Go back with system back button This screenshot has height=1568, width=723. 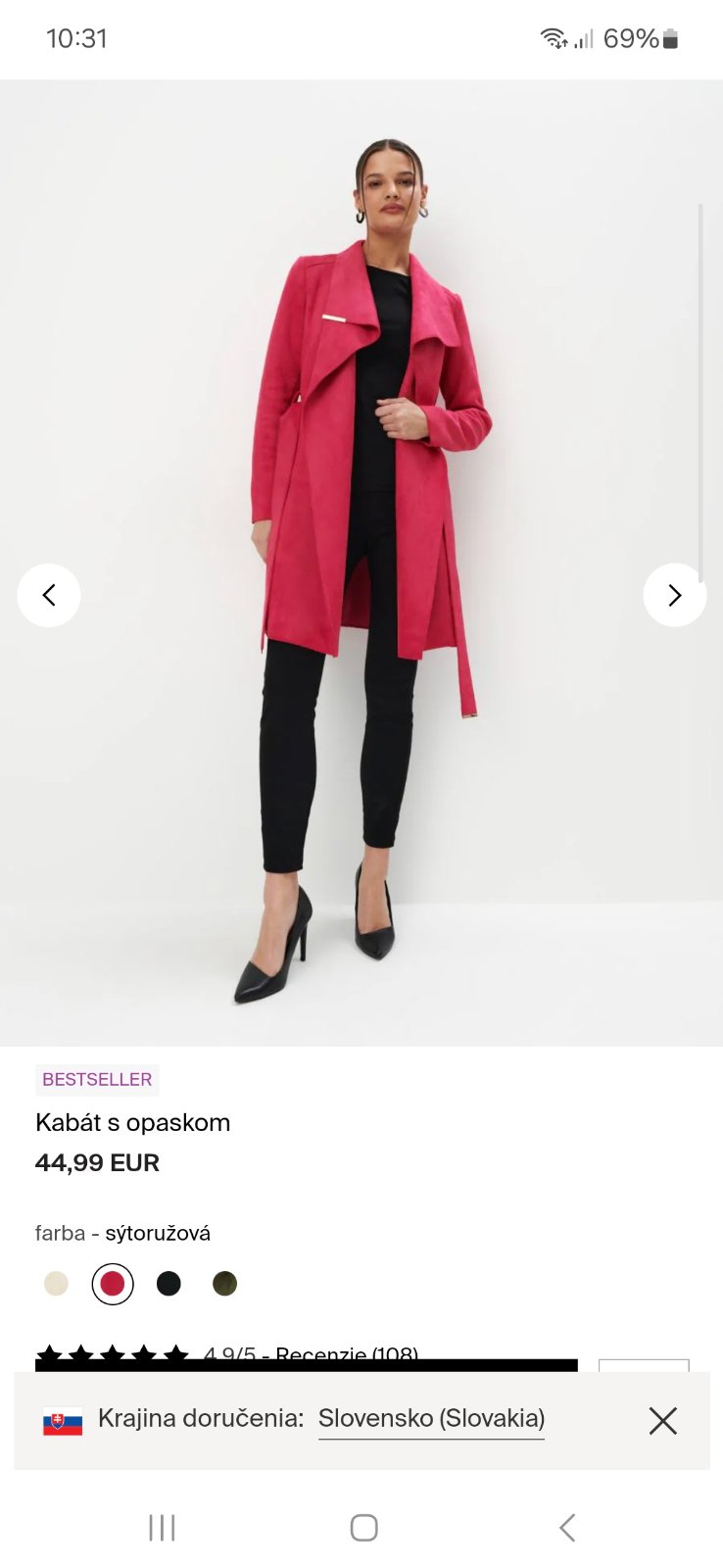pyautogui.click(x=566, y=1527)
